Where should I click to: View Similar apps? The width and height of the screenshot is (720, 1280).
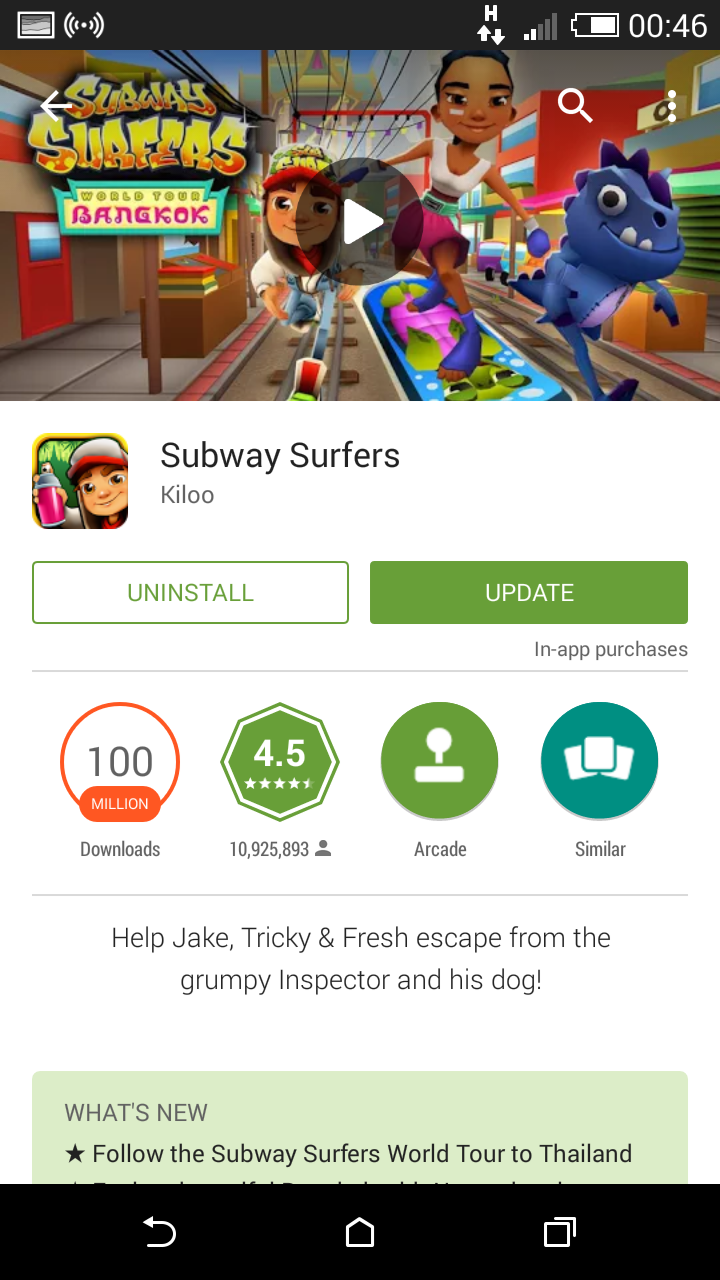pyautogui.click(x=600, y=762)
